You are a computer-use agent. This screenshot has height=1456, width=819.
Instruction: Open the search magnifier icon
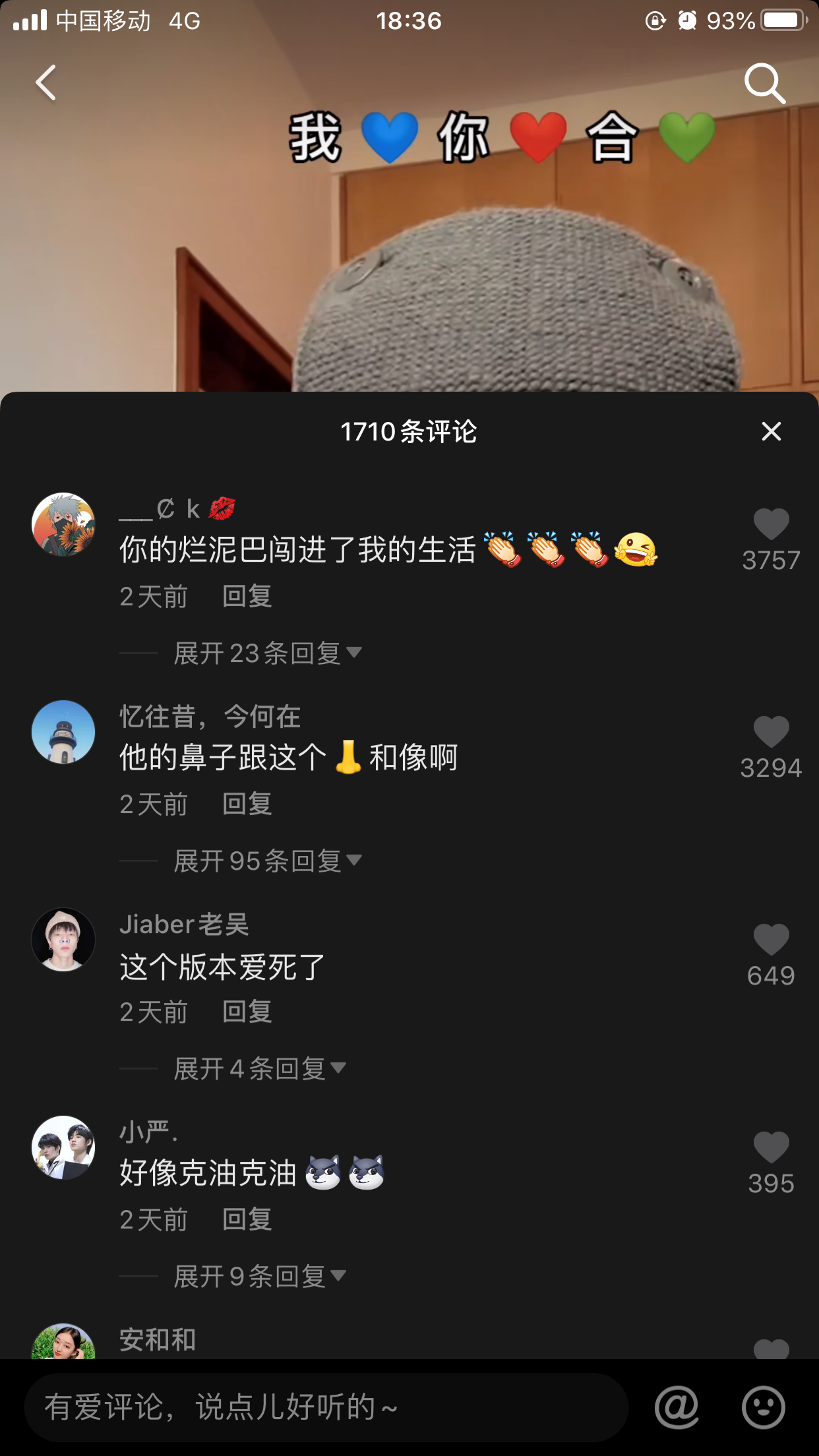point(764,83)
